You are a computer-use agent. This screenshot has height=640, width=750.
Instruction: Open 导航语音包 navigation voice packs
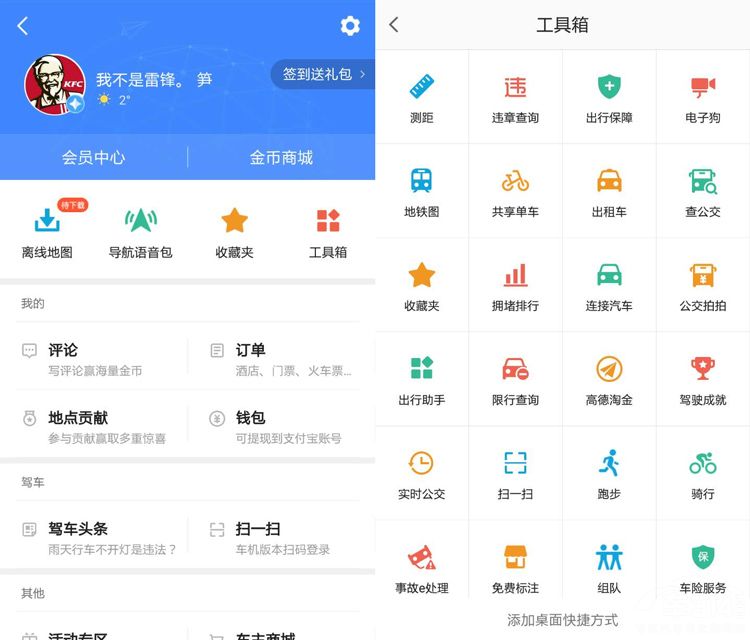point(140,232)
